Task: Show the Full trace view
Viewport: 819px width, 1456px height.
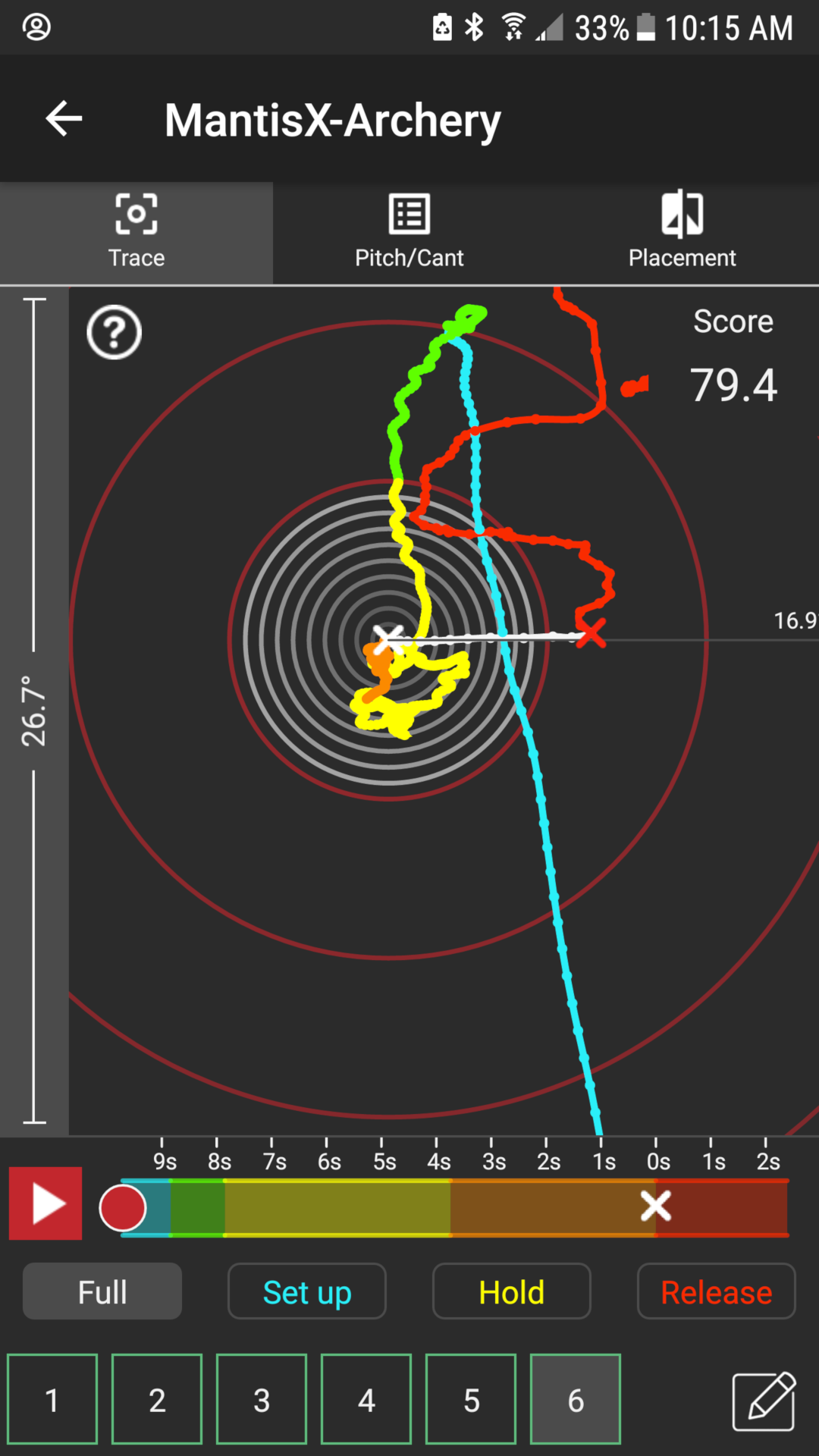Action: coord(102,1291)
